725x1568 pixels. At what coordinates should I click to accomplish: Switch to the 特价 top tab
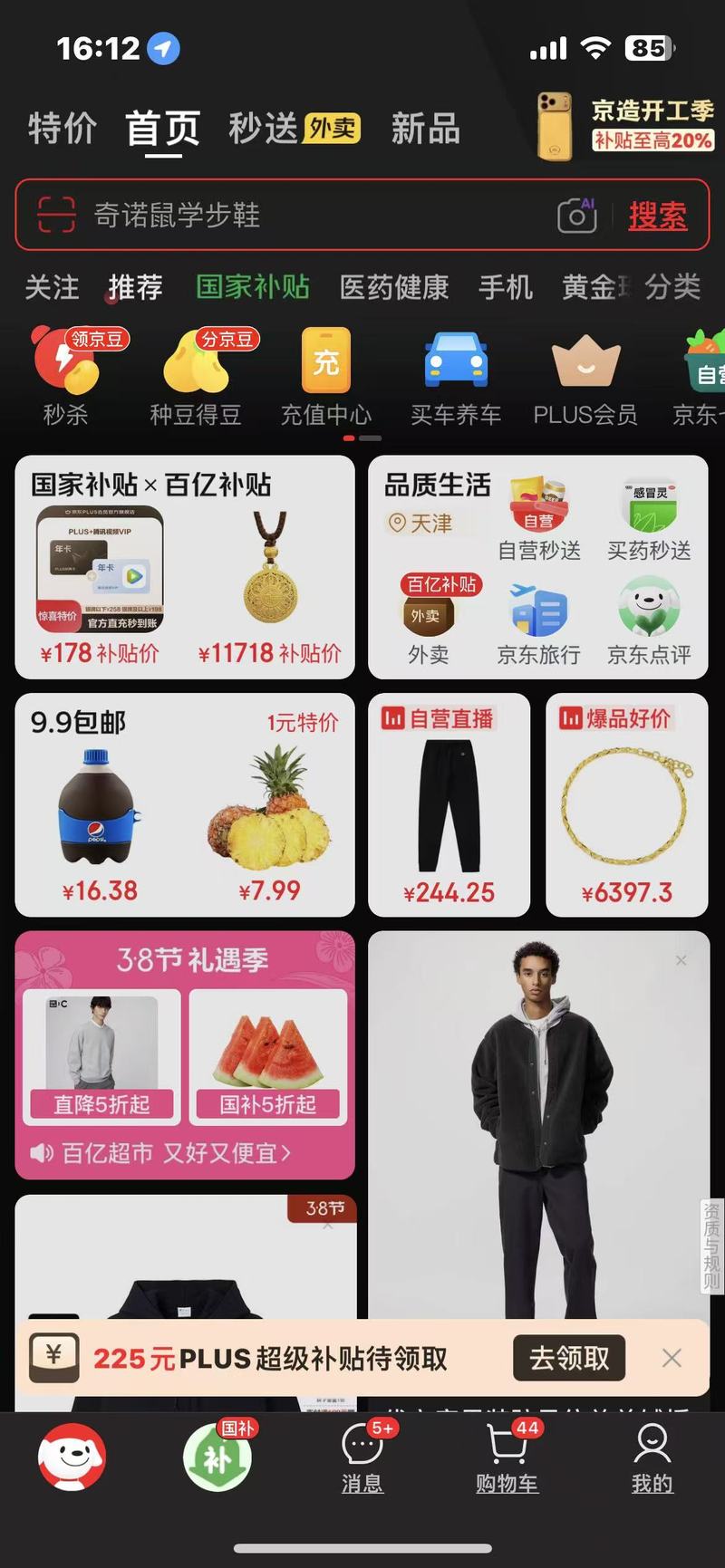coord(62,128)
